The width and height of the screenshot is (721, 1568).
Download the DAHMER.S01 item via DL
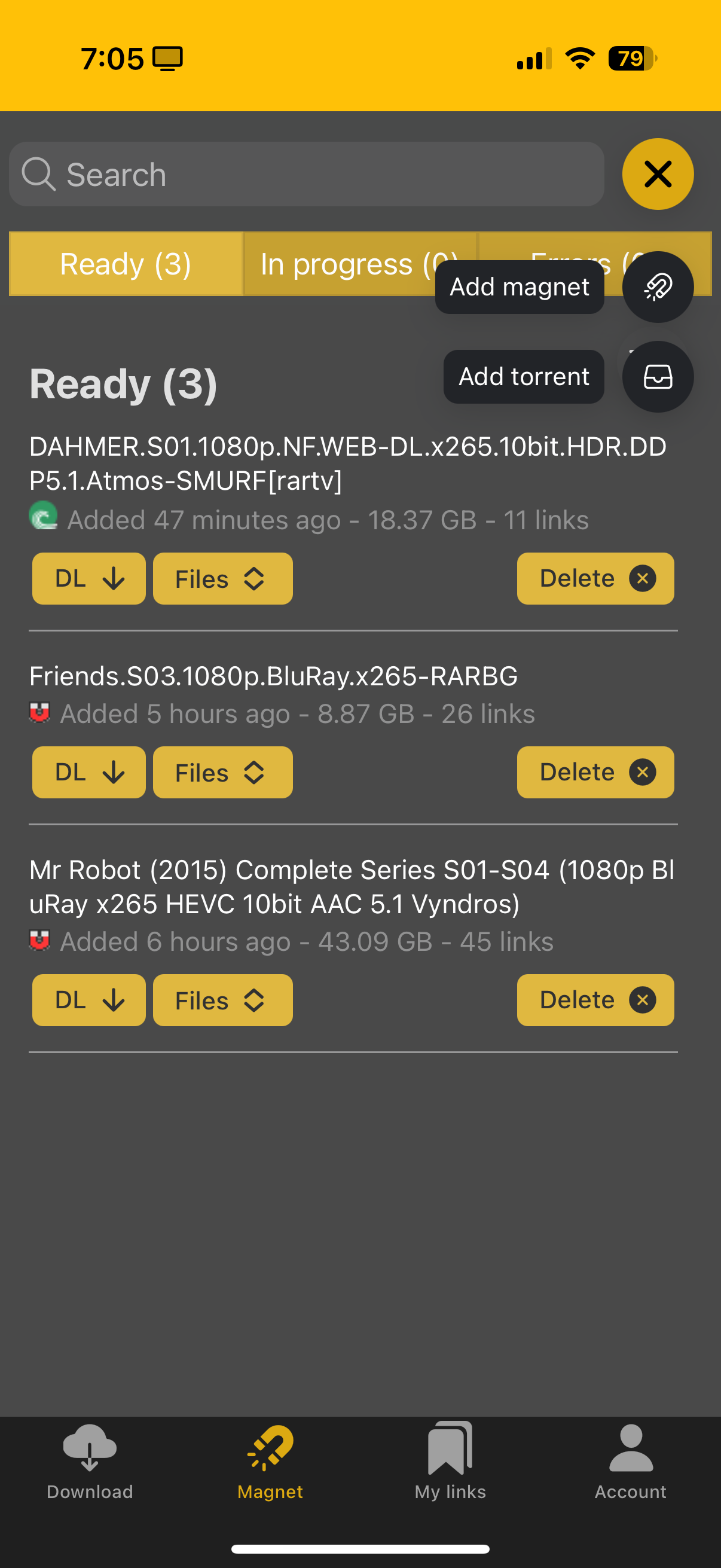pyautogui.click(x=89, y=578)
